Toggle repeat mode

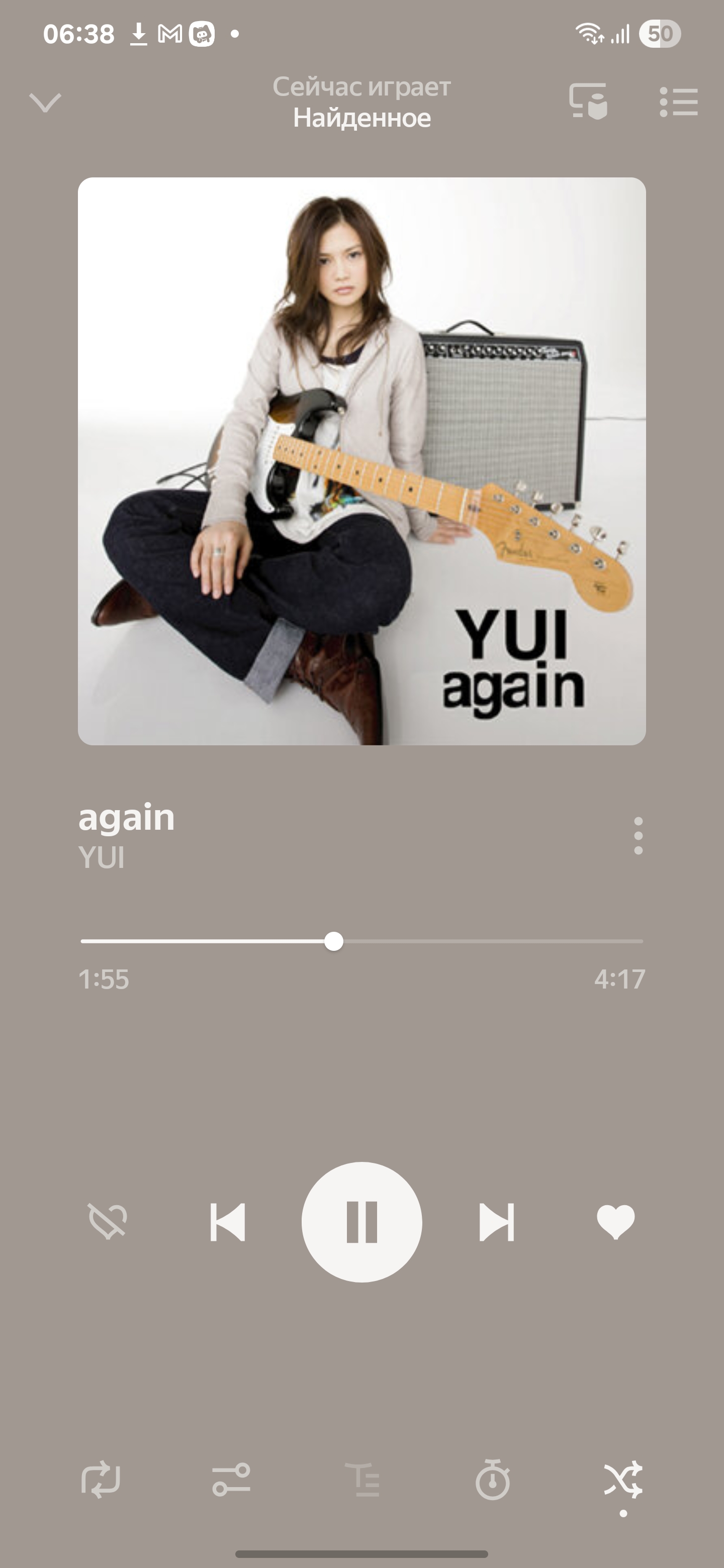101,1479
